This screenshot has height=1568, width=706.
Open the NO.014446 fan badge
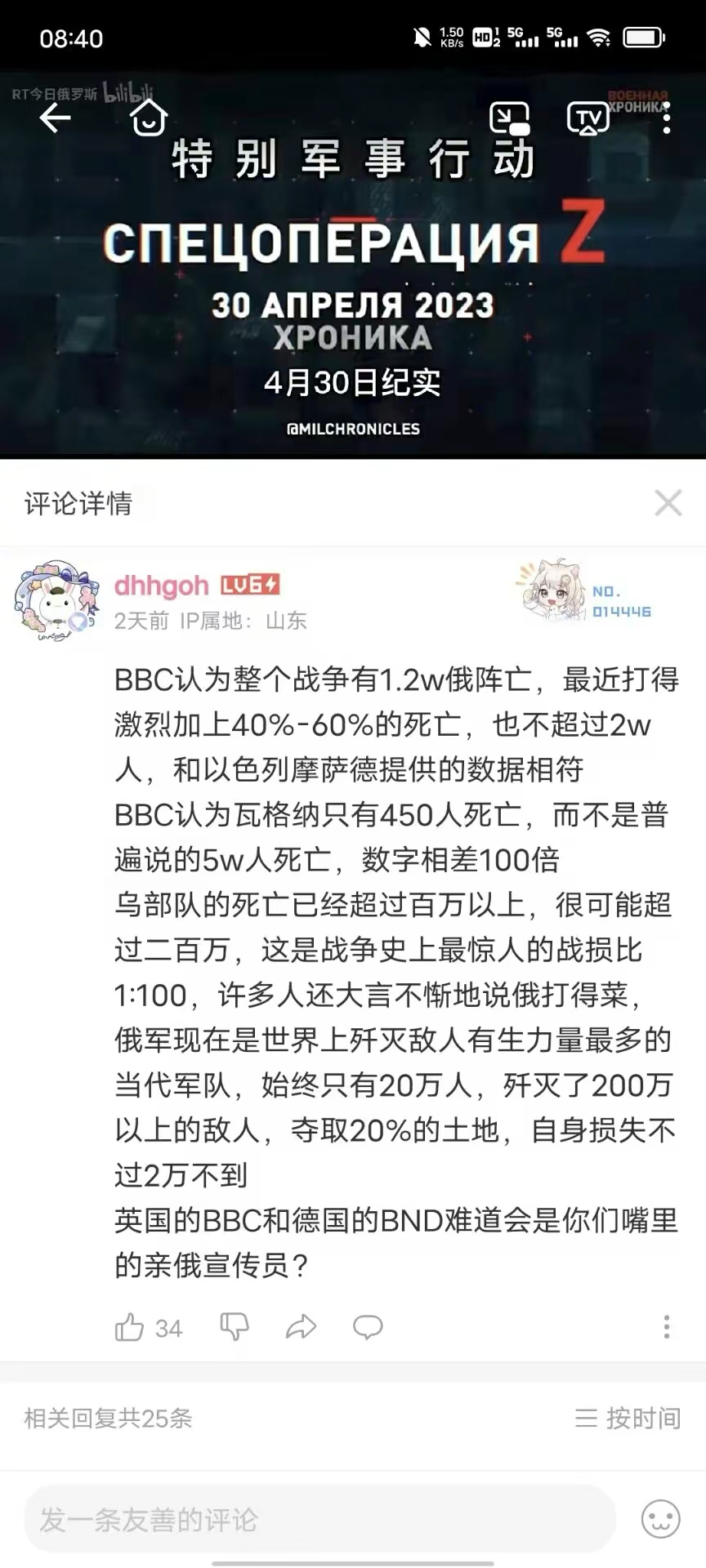click(x=585, y=591)
